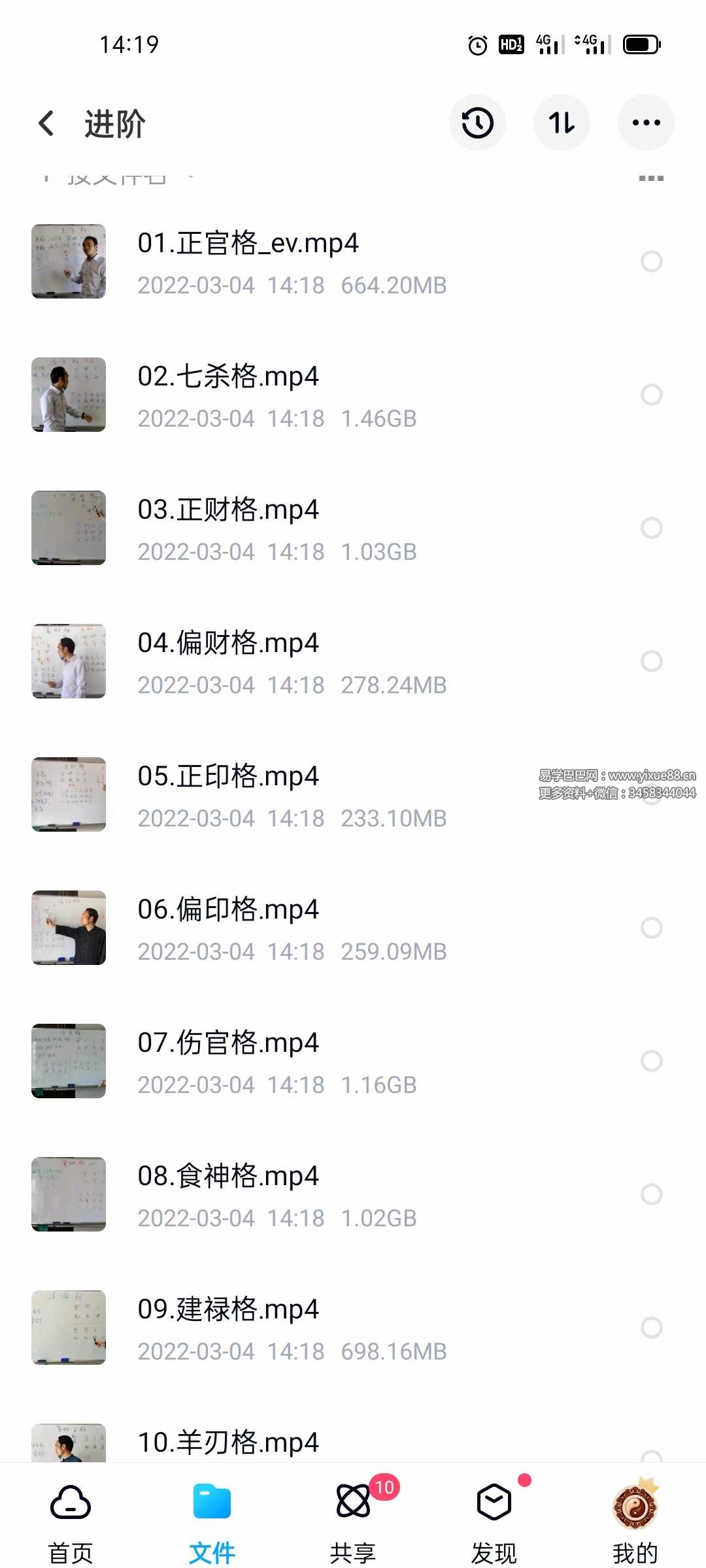The width and height of the screenshot is (706, 1568).
Task: Mark 09.建禄格.mp4 via its selection circle
Action: point(651,1327)
